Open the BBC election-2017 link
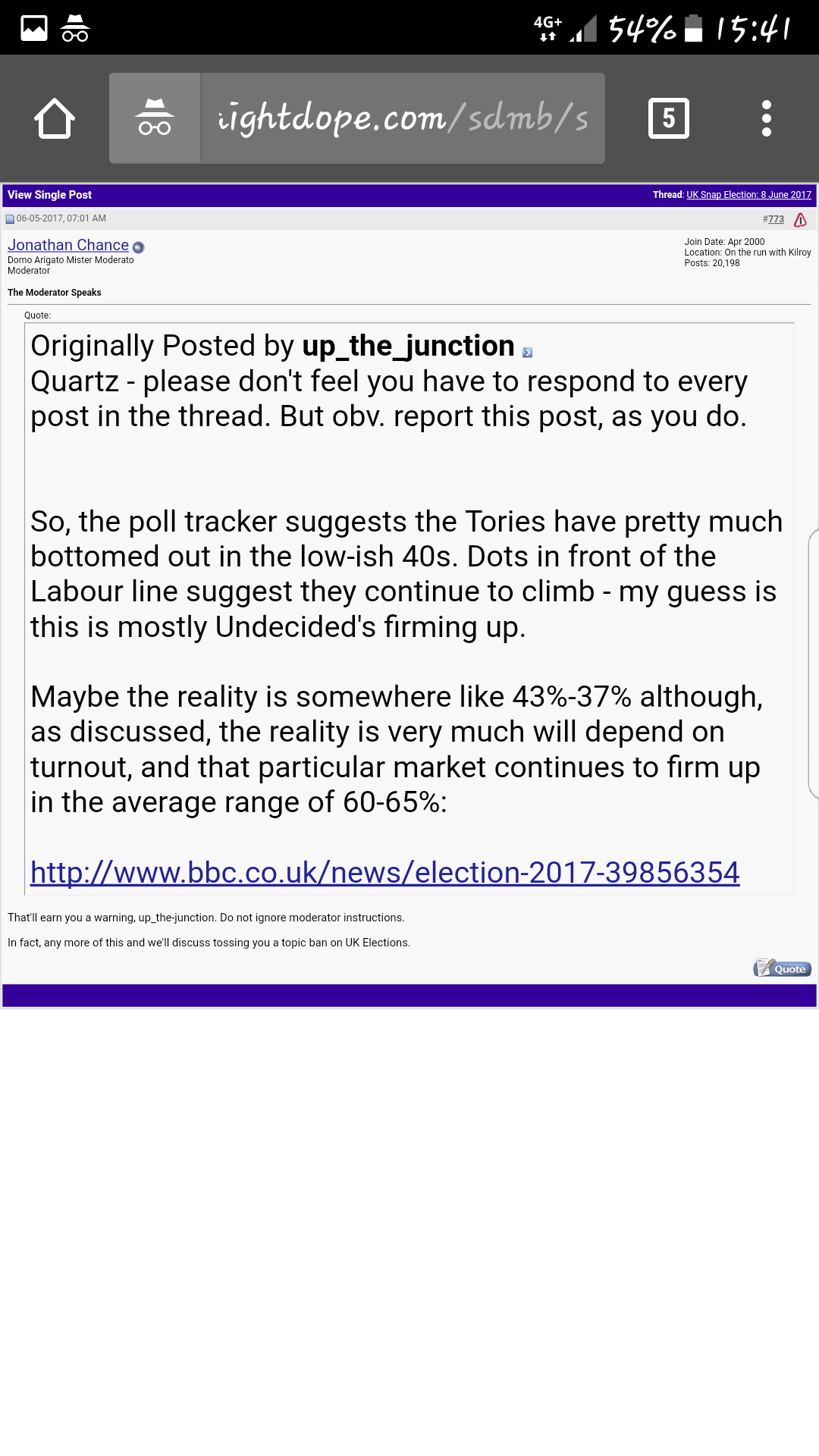 tap(384, 873)
